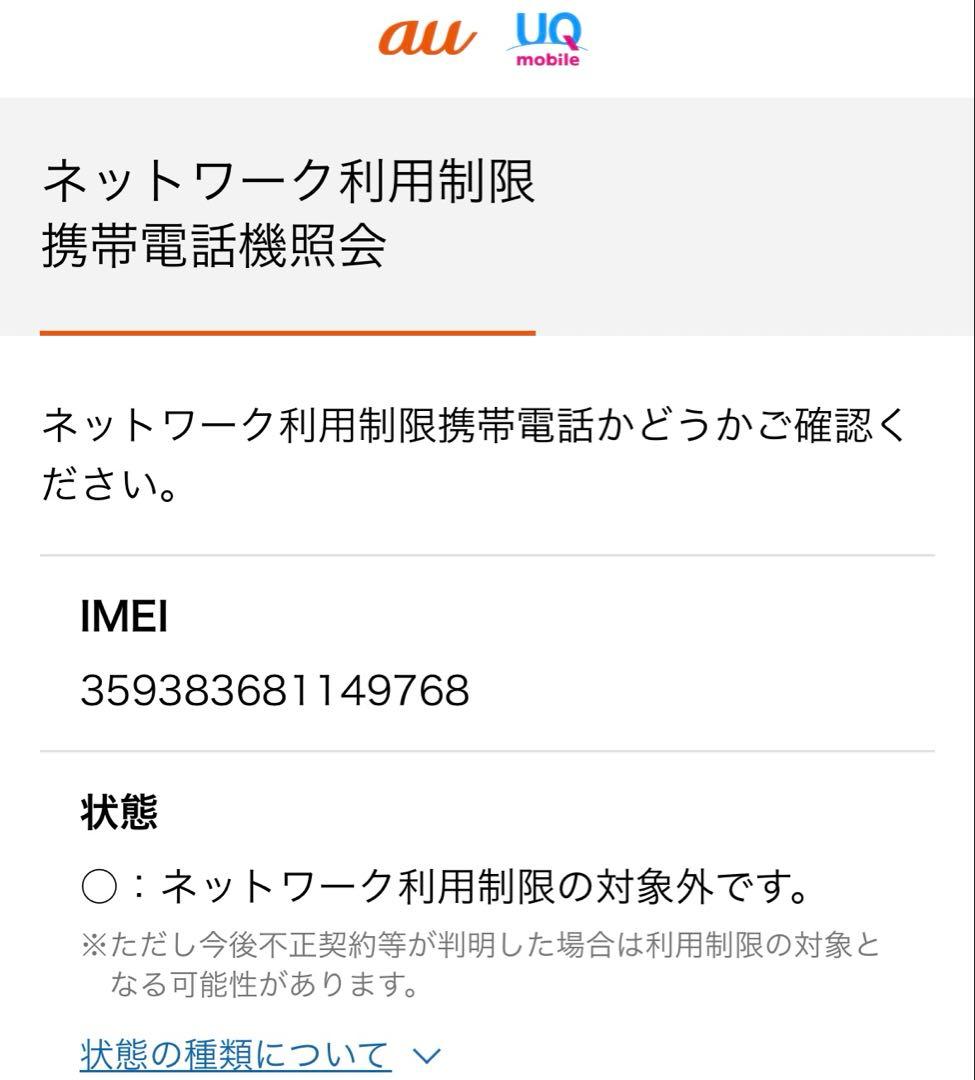
Task: Click the chevron next to 状態の種類について
Action: pyautogui.click(x=427, y=1055)
